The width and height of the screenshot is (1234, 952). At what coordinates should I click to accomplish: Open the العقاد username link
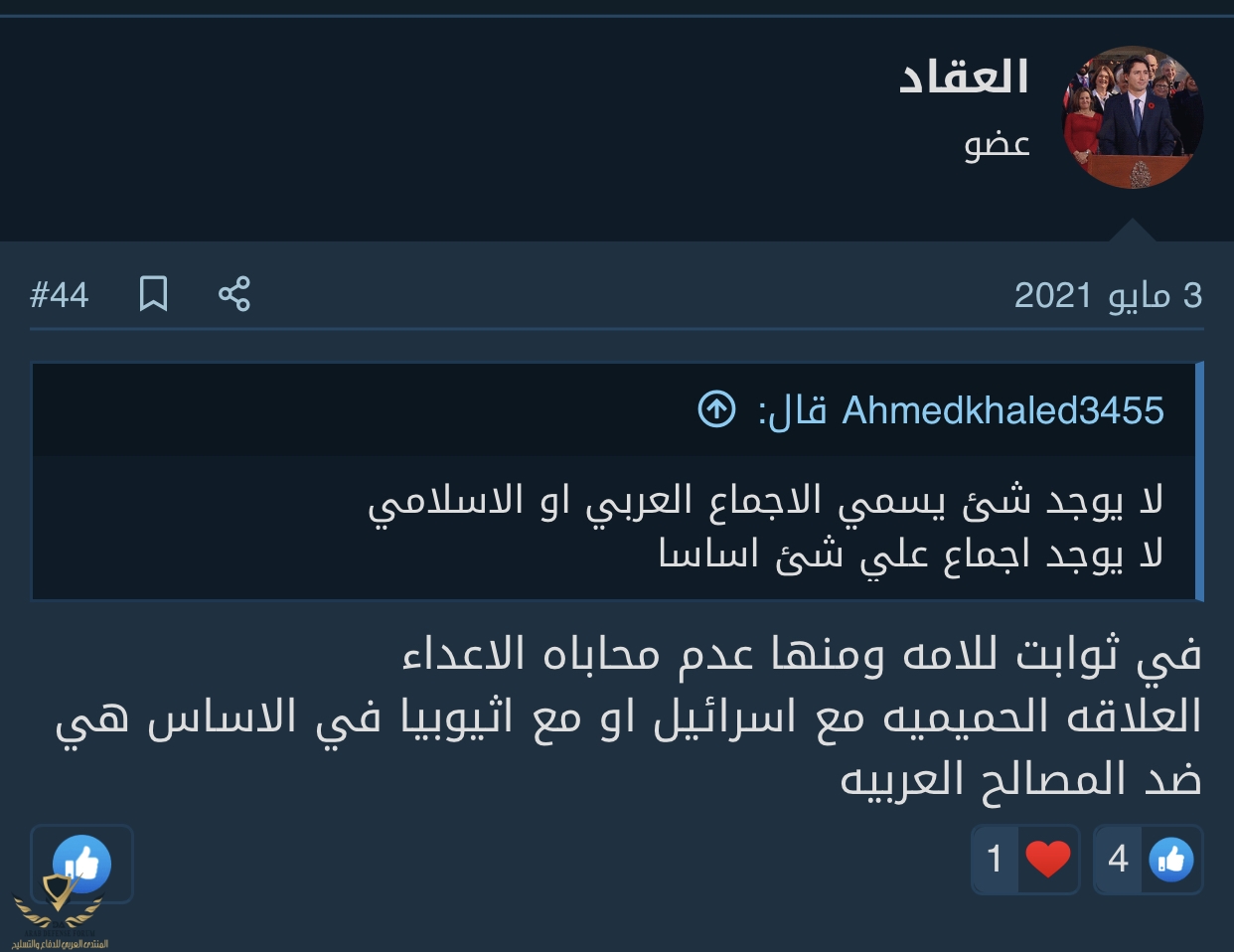(x=963, y=78)
